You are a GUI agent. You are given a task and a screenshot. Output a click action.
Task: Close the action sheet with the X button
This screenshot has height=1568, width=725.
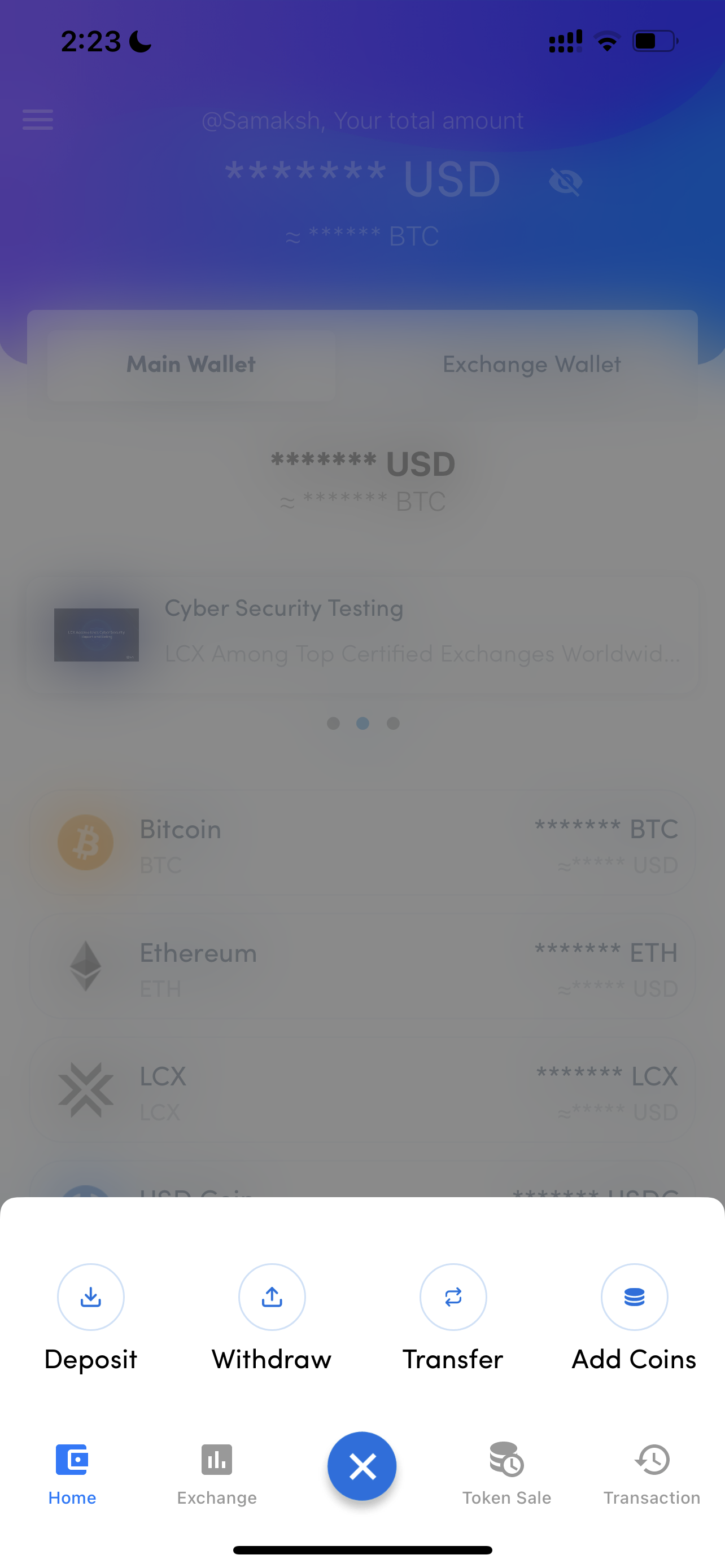pos(362,1466)
